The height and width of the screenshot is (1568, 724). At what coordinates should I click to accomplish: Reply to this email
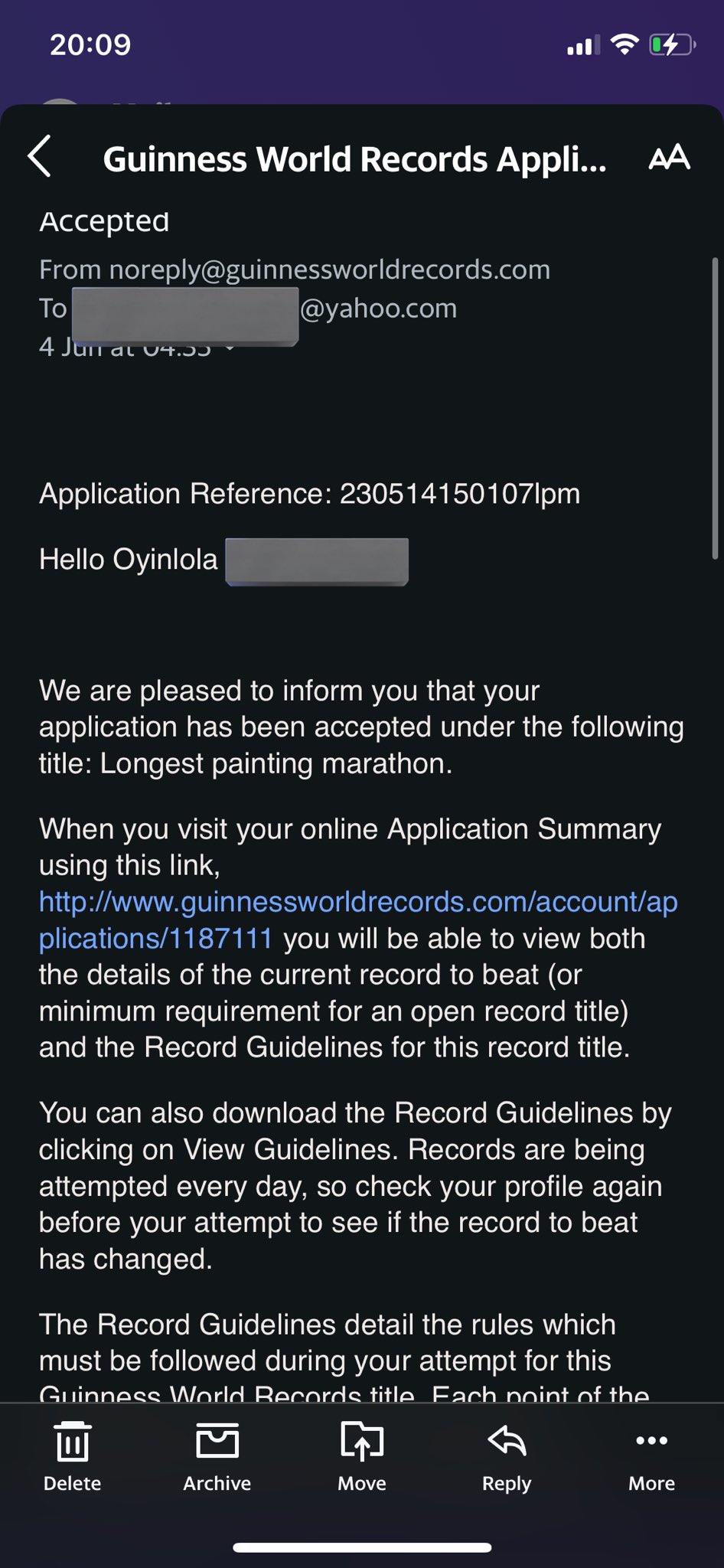[x=507, y=1455]
